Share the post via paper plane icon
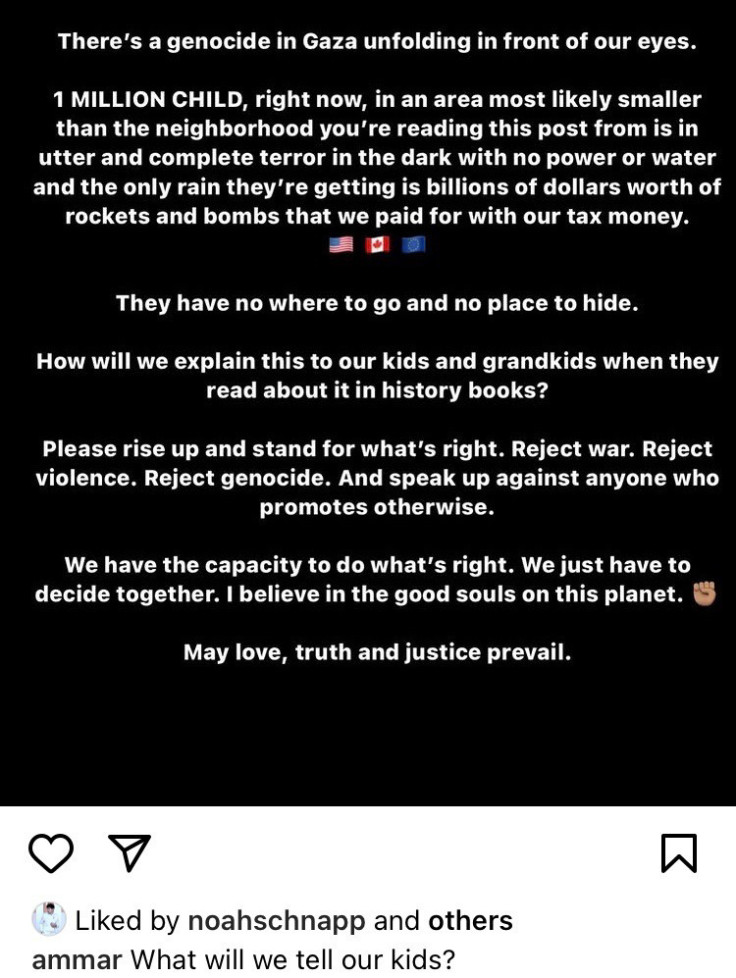 (129, 853)
